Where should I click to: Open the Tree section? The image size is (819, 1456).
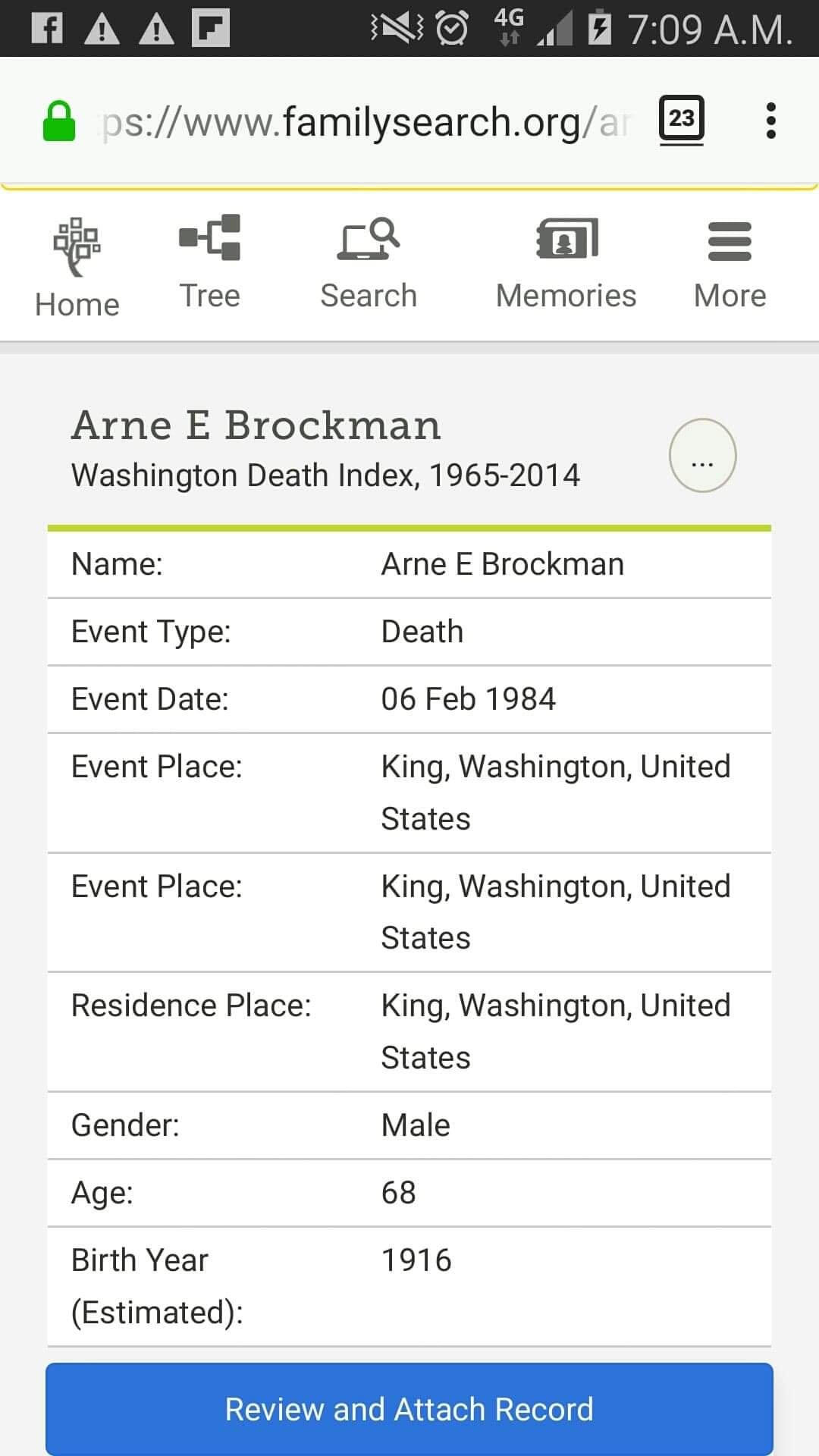tap(209, 263)
